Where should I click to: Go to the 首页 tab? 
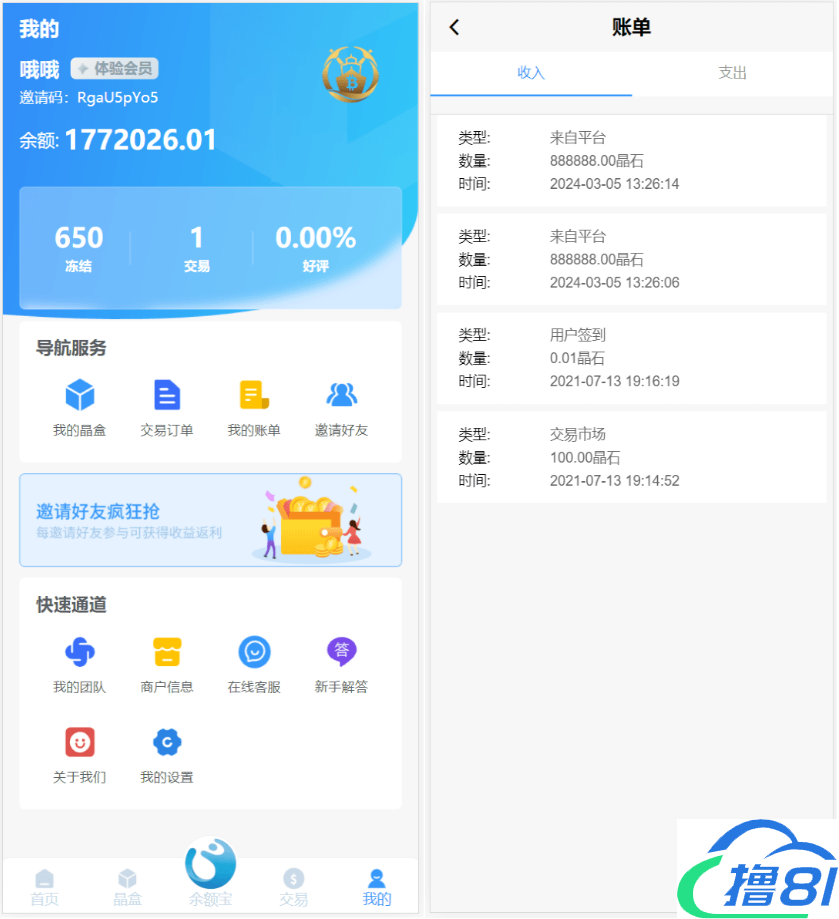point(45,887)
